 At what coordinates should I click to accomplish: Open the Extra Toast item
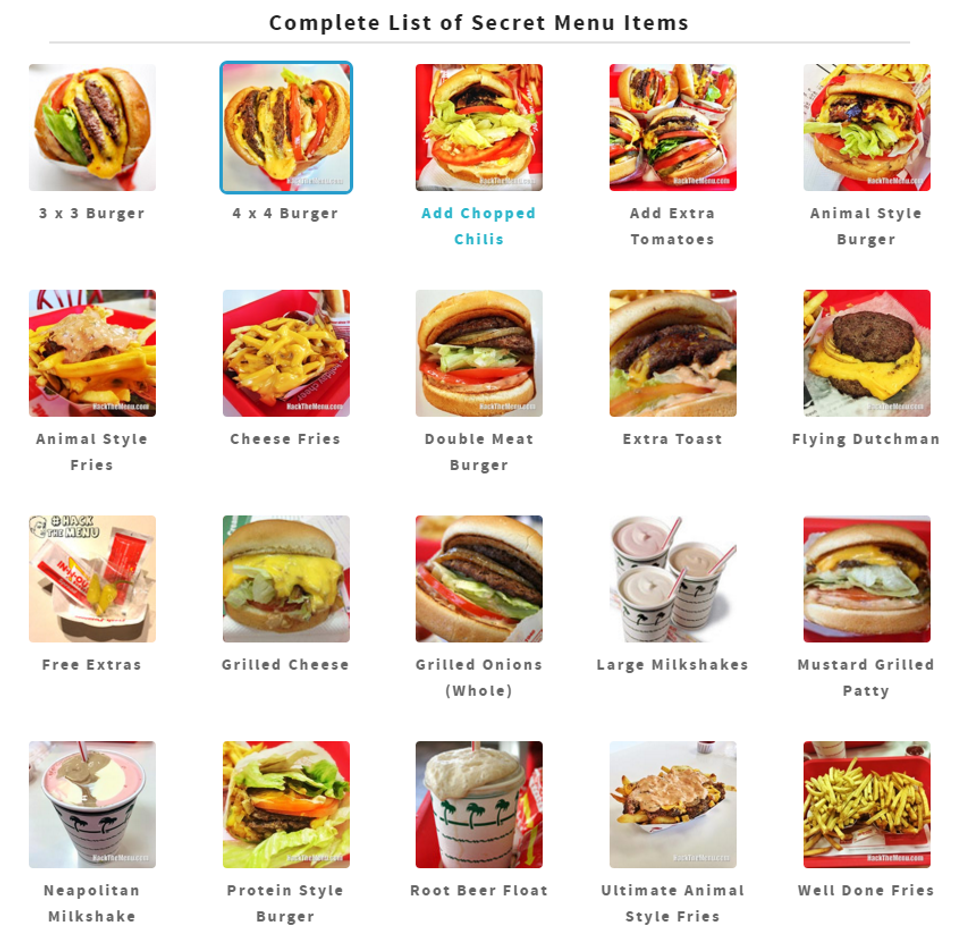pos(673,353)
